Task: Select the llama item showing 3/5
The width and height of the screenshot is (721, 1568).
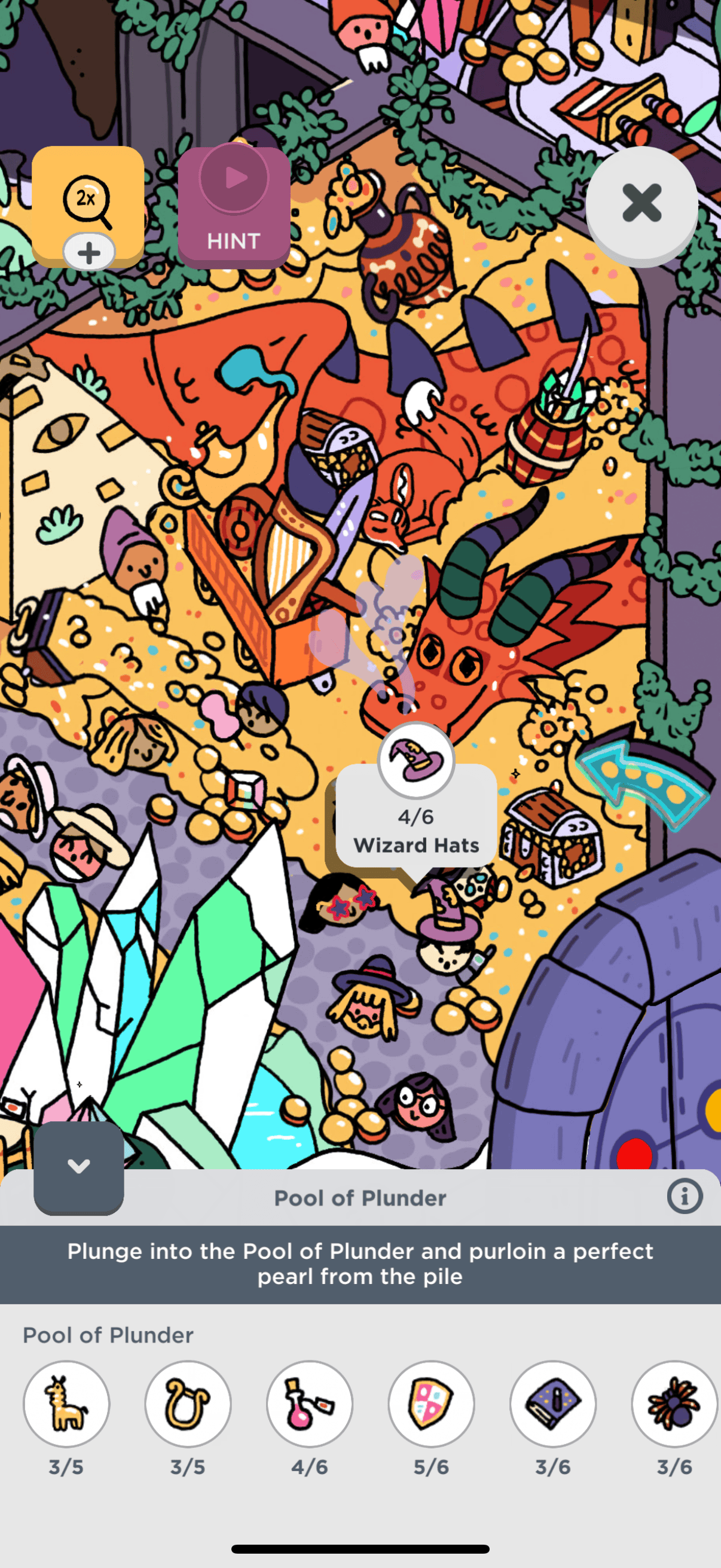Action: click(66, 1404)
